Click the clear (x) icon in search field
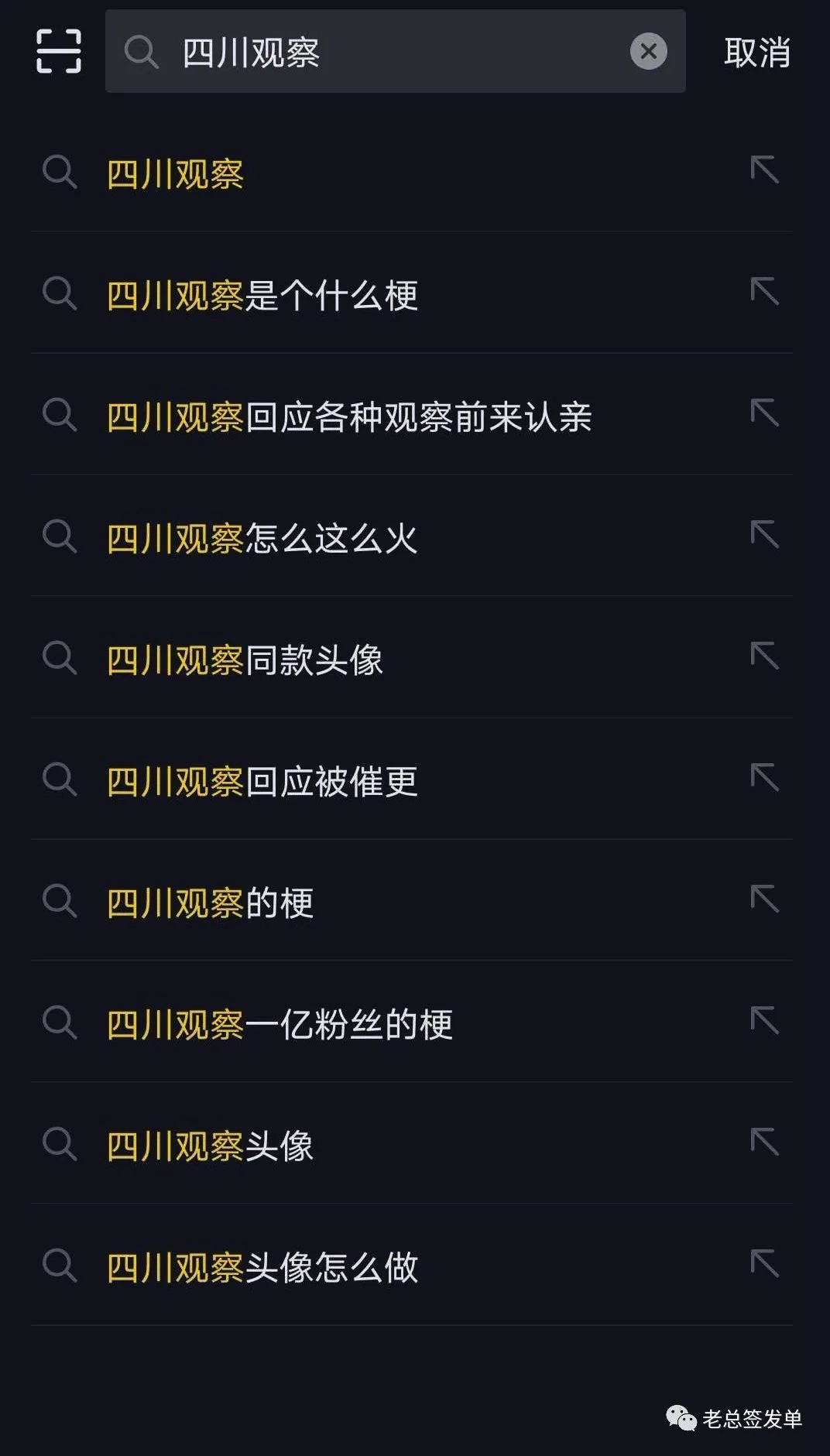Viewport: 830px width, 1456px height. pos(647,53)
